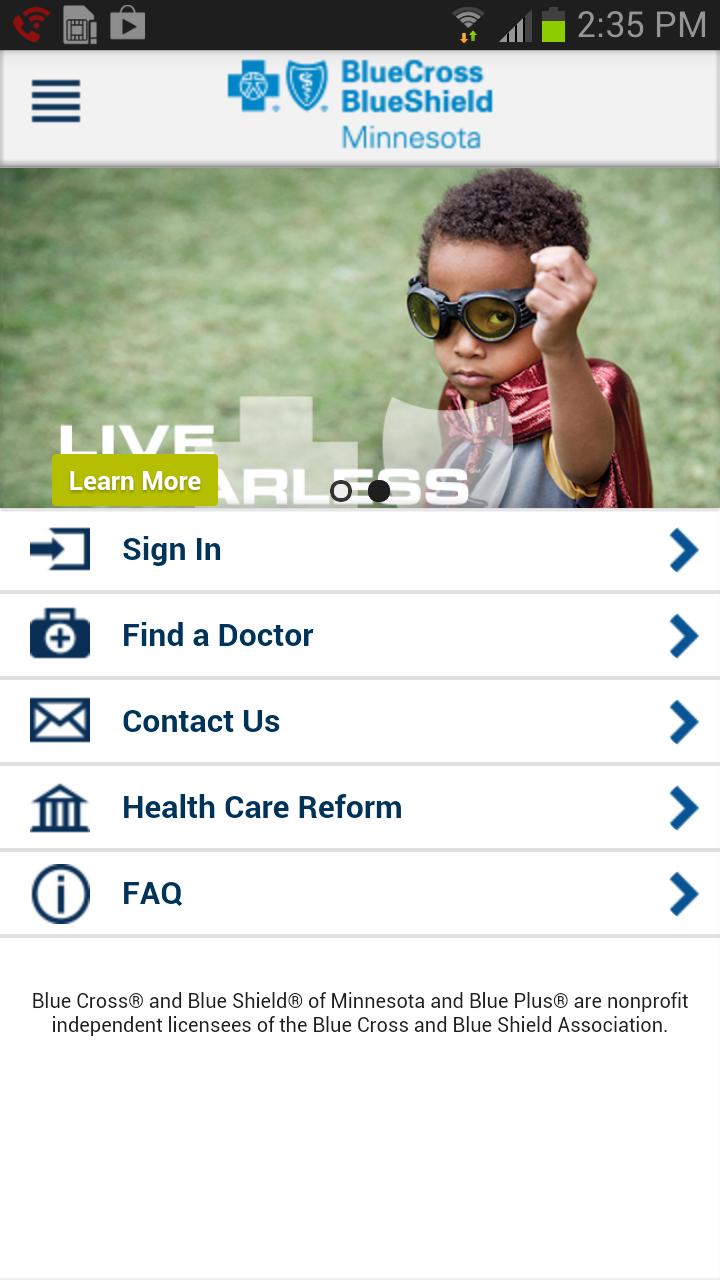Tap the Learn More button
Viewport: 720px width, 1280px height.
[135, 481]
